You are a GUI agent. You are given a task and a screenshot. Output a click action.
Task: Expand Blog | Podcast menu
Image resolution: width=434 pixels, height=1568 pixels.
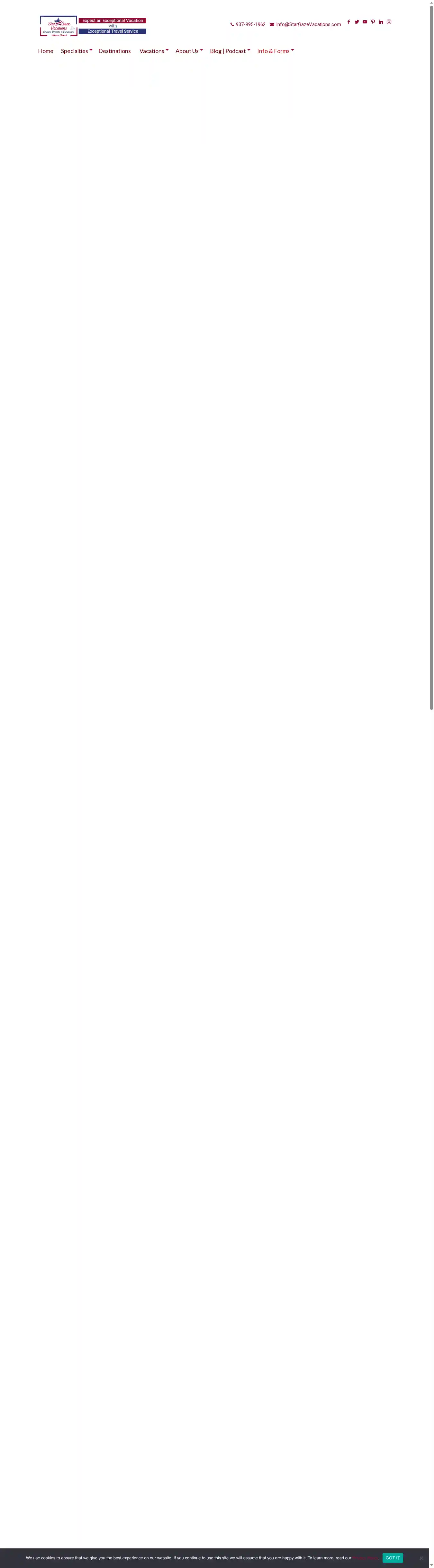pyautogui.click(x=230, y=51)
